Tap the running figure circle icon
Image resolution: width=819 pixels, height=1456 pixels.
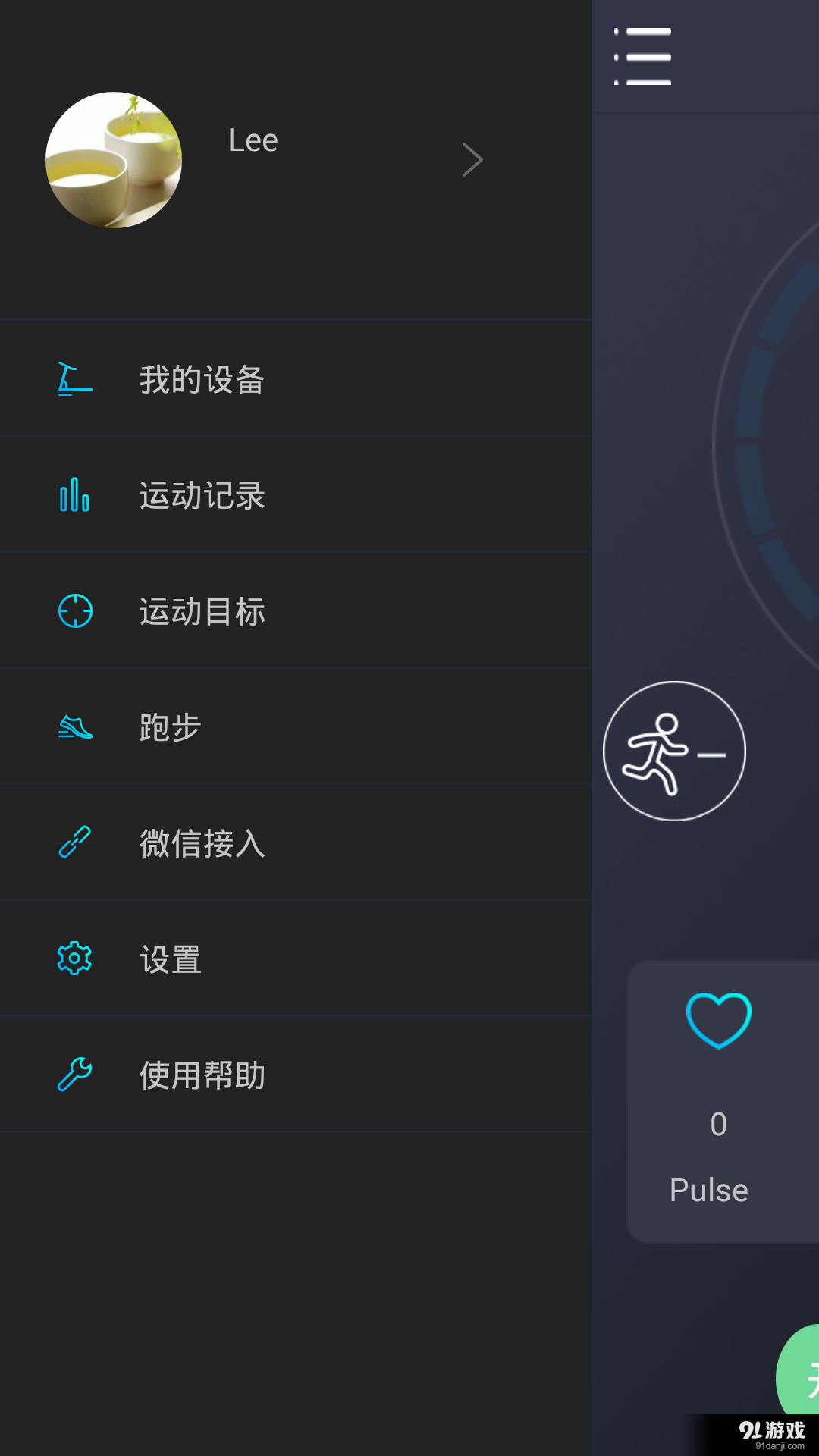point(673,751)
